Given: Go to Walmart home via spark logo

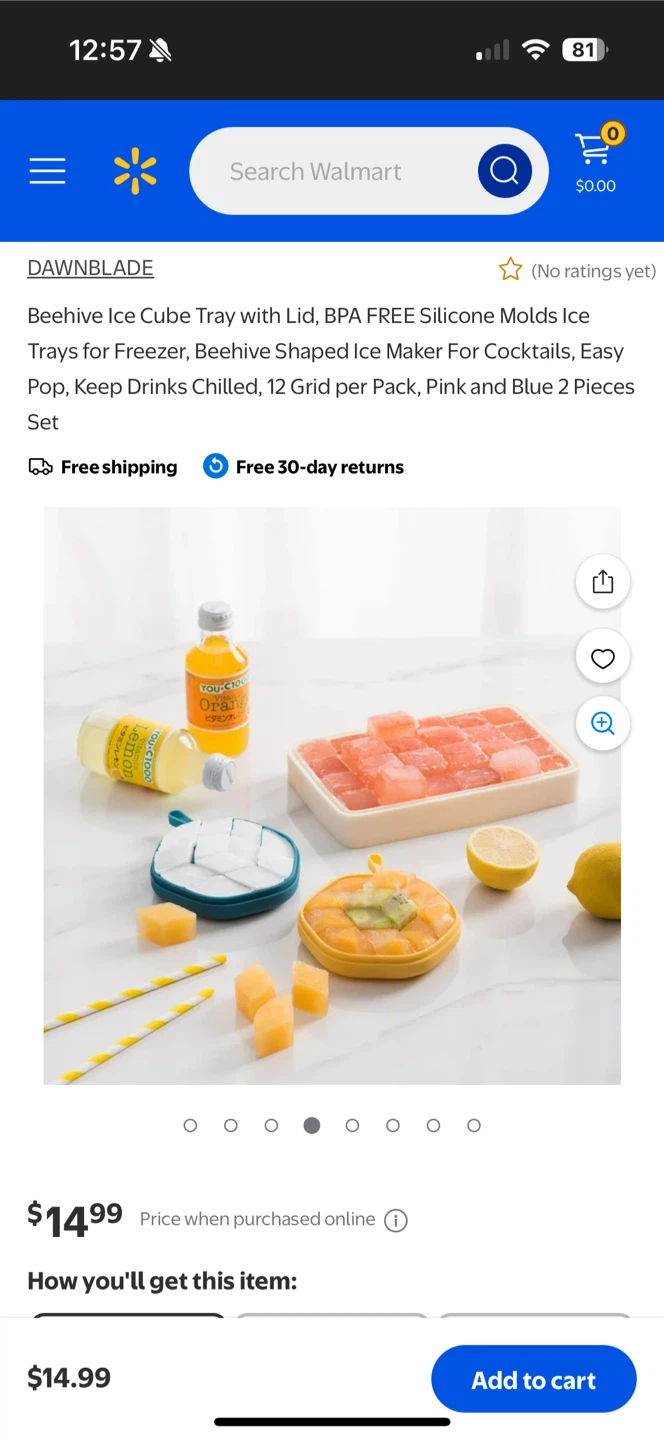Looking at the screenshot, I should pyautogui.click(x=135, y=171).
